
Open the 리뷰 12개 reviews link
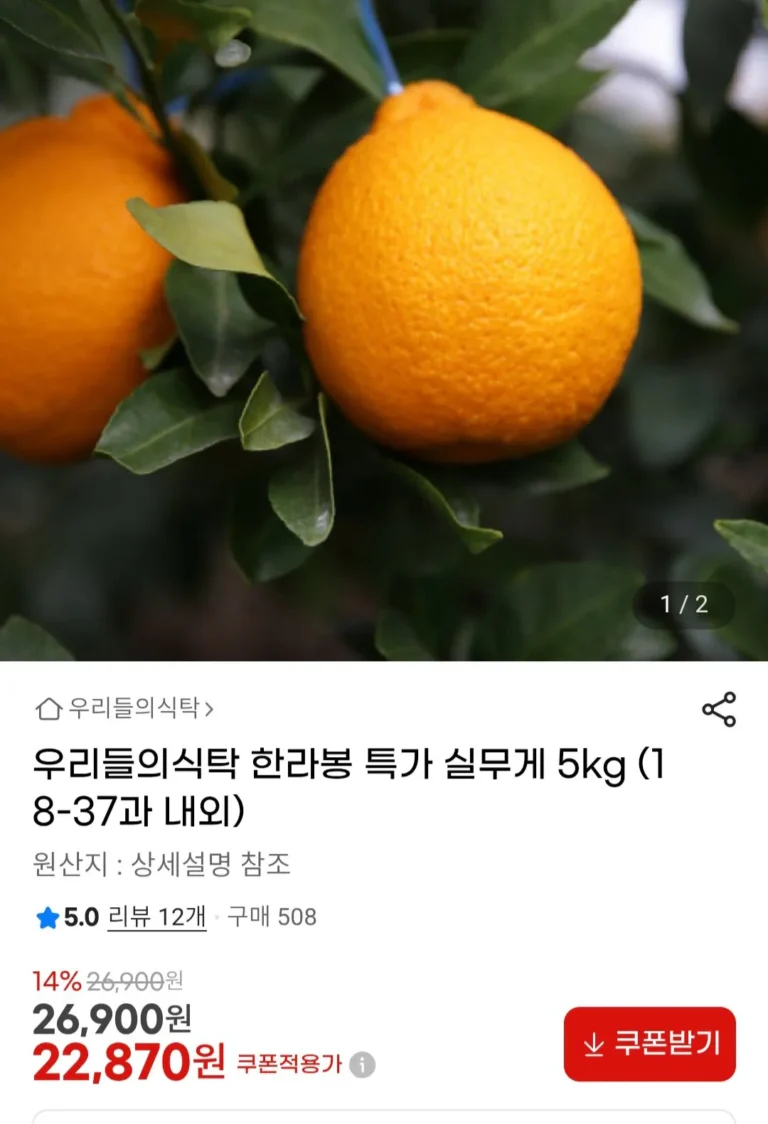click(157, 916)
